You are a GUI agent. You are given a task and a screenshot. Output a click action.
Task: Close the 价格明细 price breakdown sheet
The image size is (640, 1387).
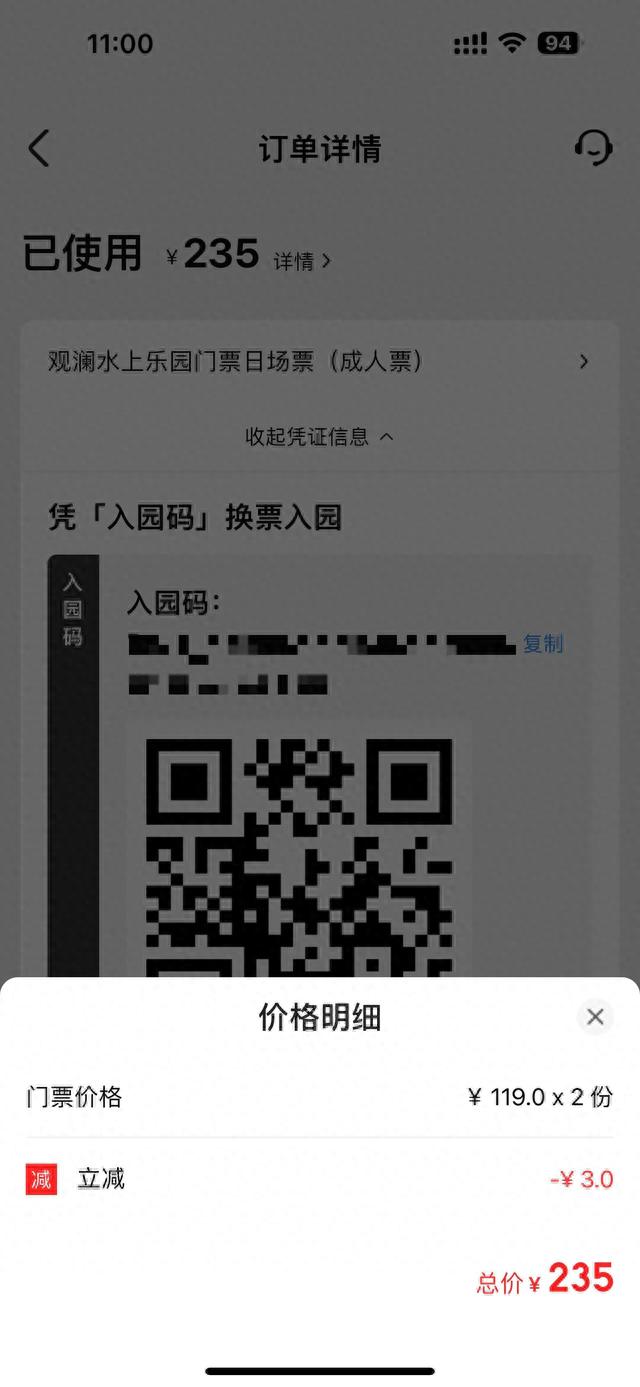coord(595,1017)
